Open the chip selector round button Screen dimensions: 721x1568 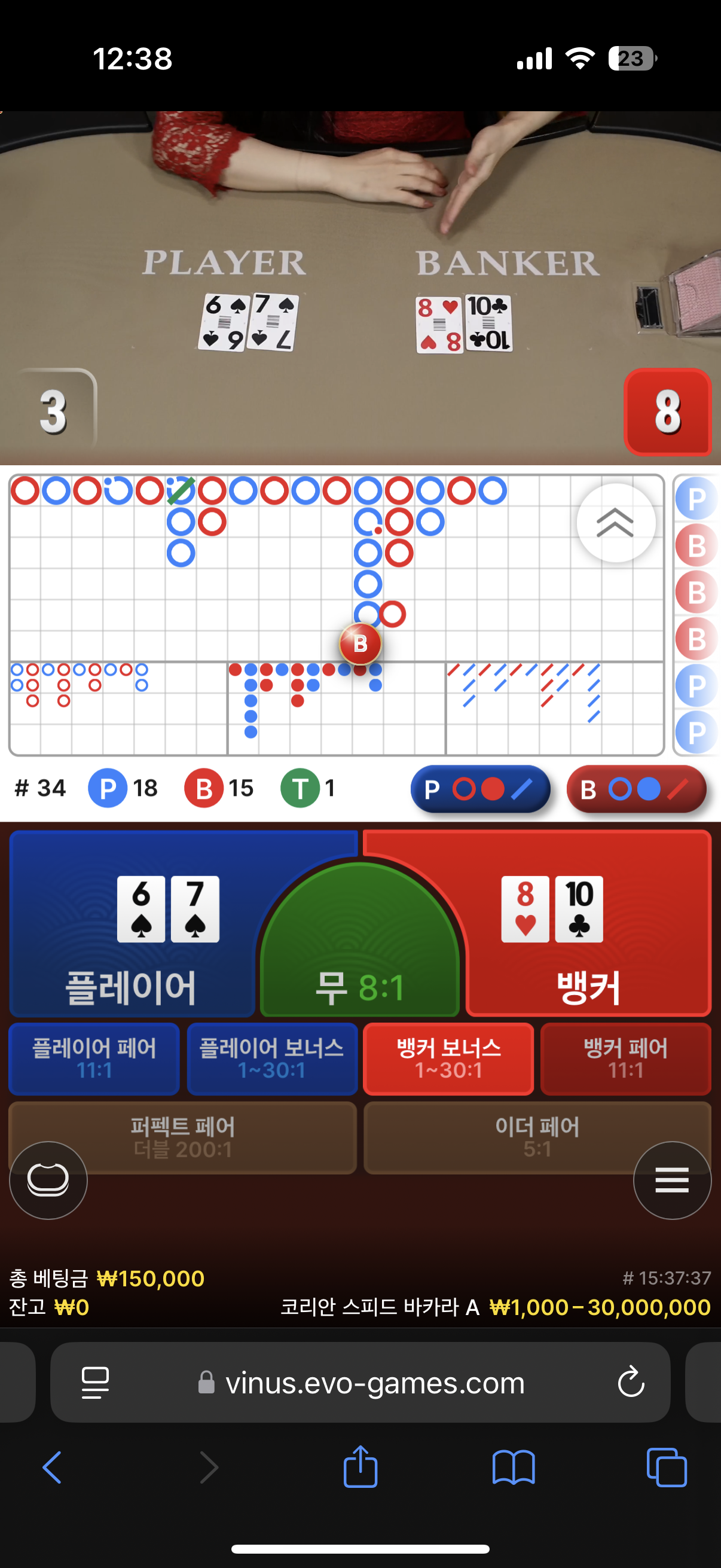point(48,1180)
